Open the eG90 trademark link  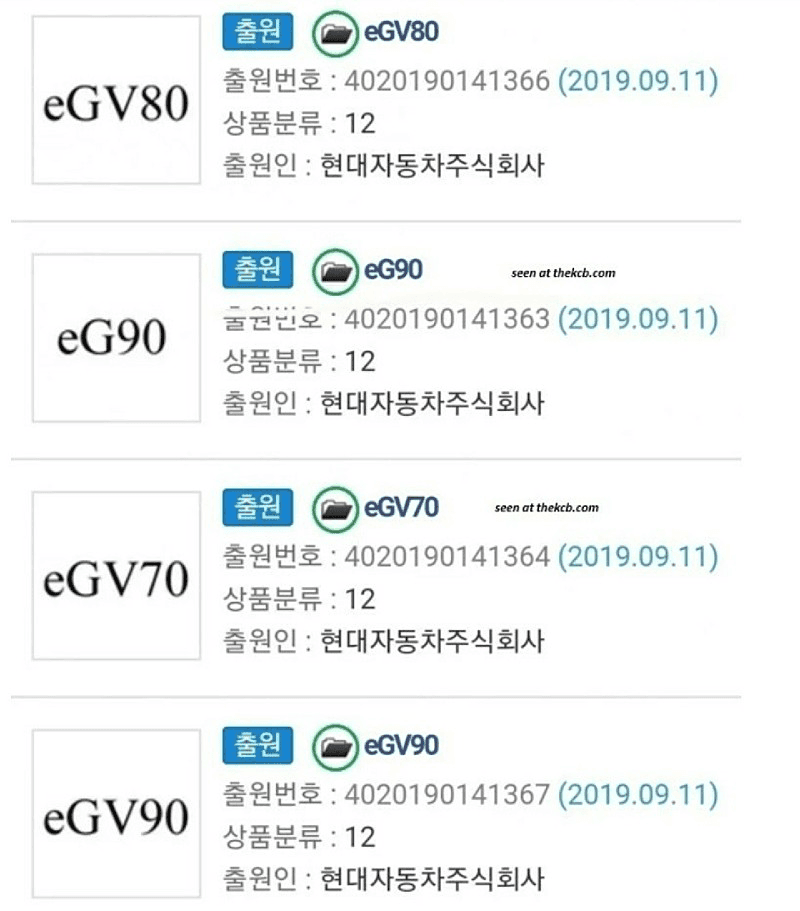coord(395,270)
